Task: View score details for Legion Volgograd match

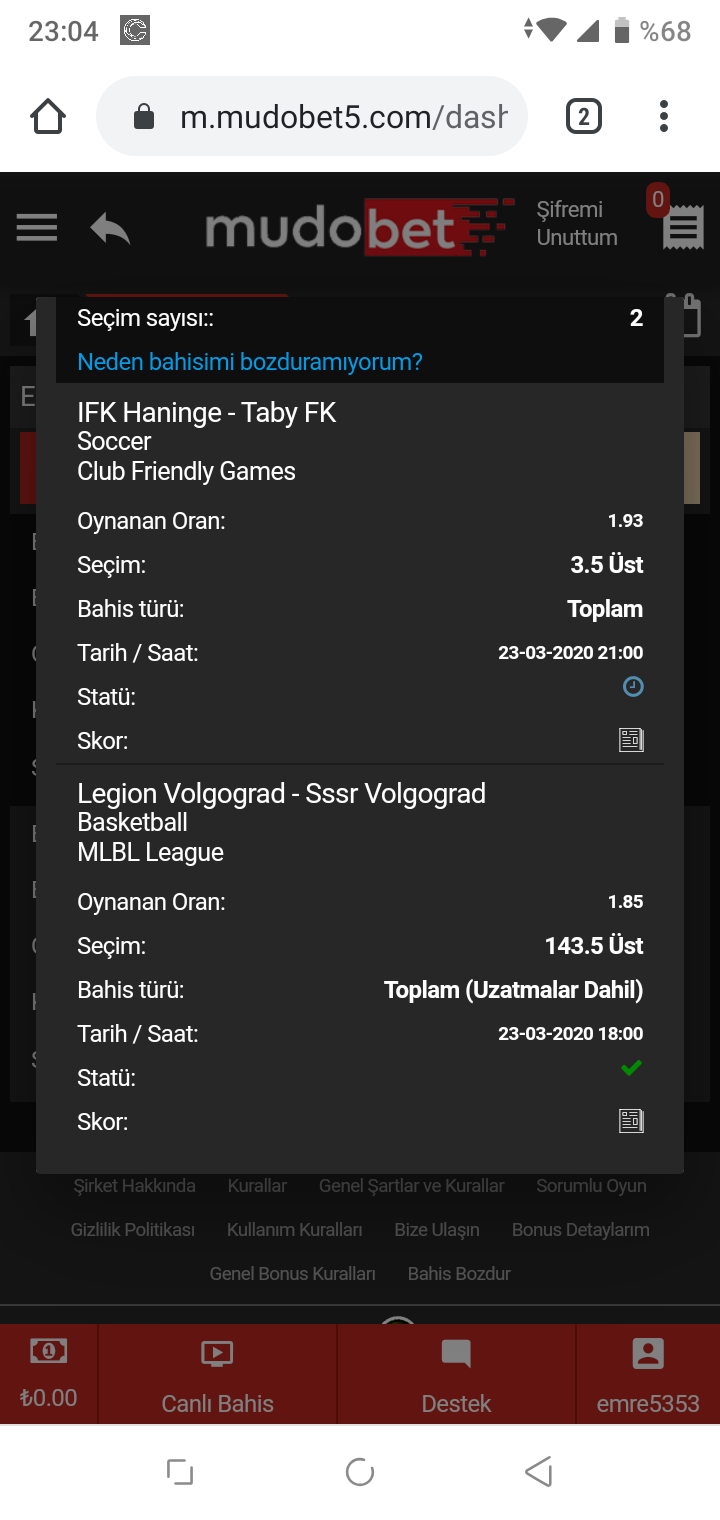Action: click(x=631, y=1121)
